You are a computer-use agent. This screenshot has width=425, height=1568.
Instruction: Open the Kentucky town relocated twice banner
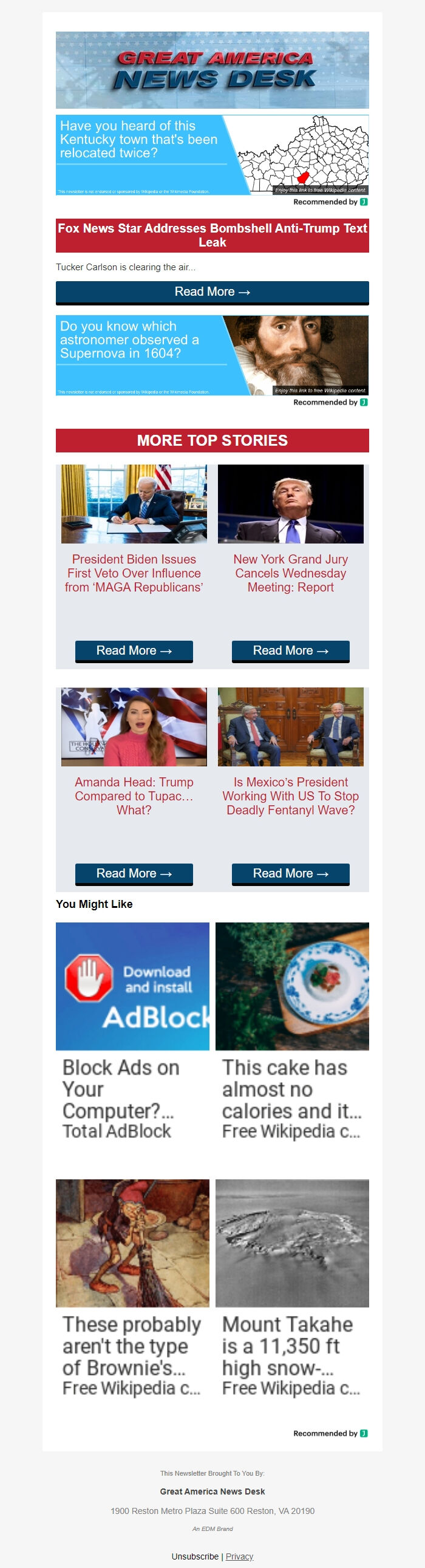point(212,155)
